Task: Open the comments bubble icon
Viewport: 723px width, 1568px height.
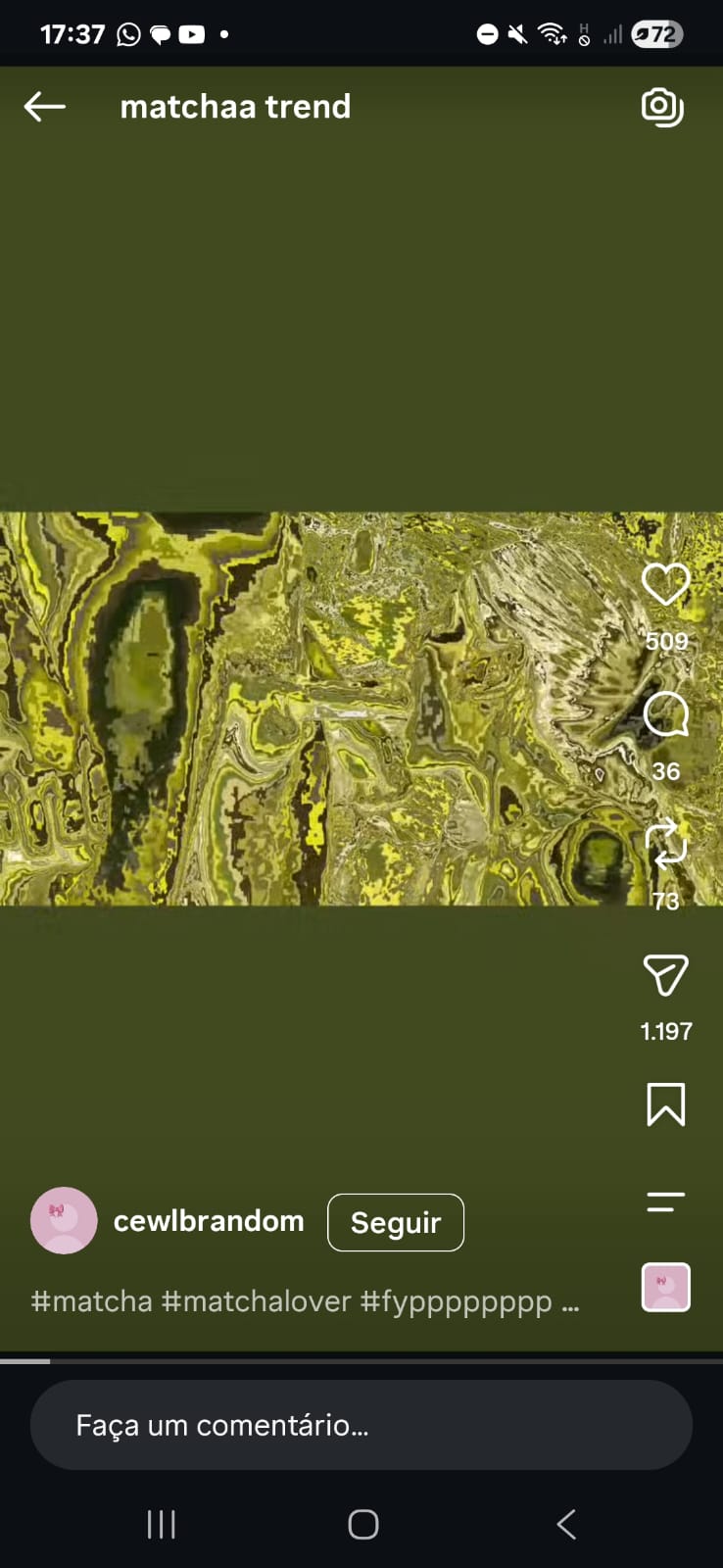Action: click(x=666, y=713)
